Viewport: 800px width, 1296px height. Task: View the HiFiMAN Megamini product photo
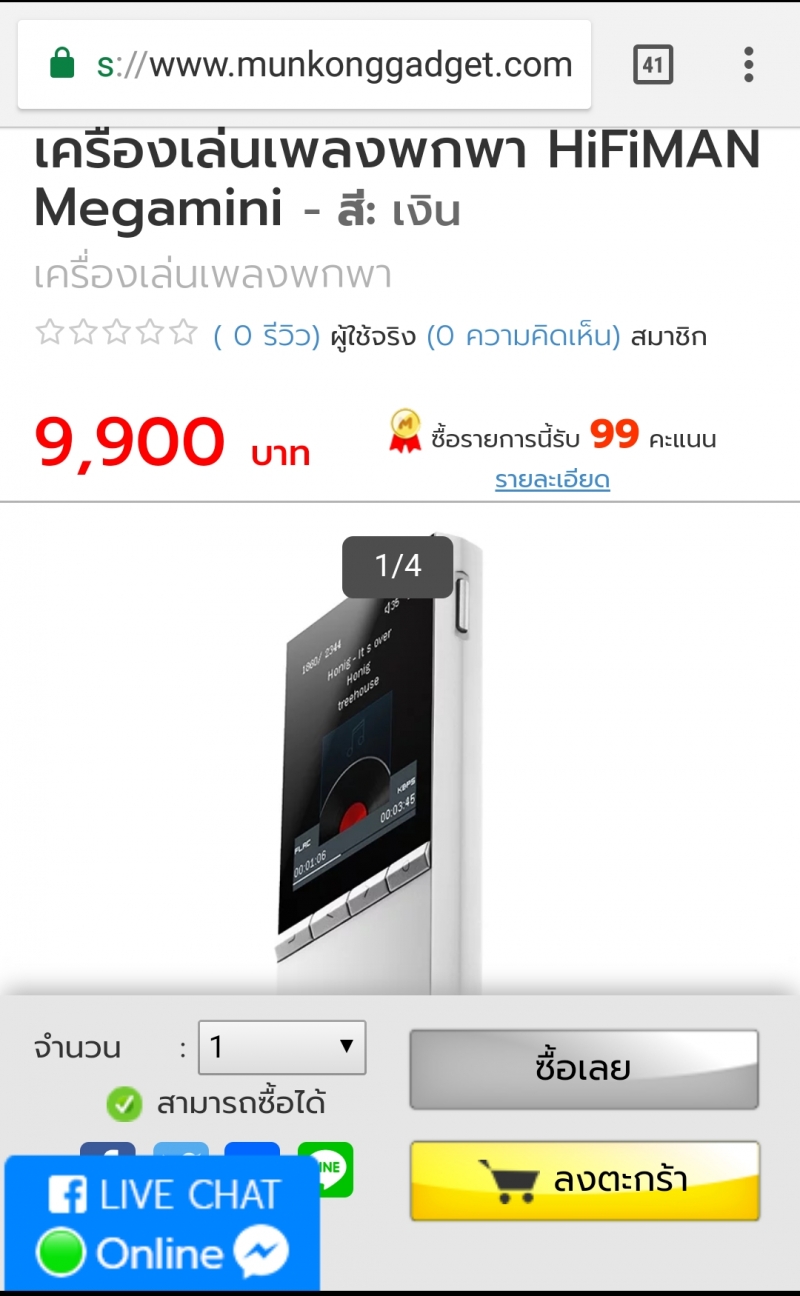[380, 760]
